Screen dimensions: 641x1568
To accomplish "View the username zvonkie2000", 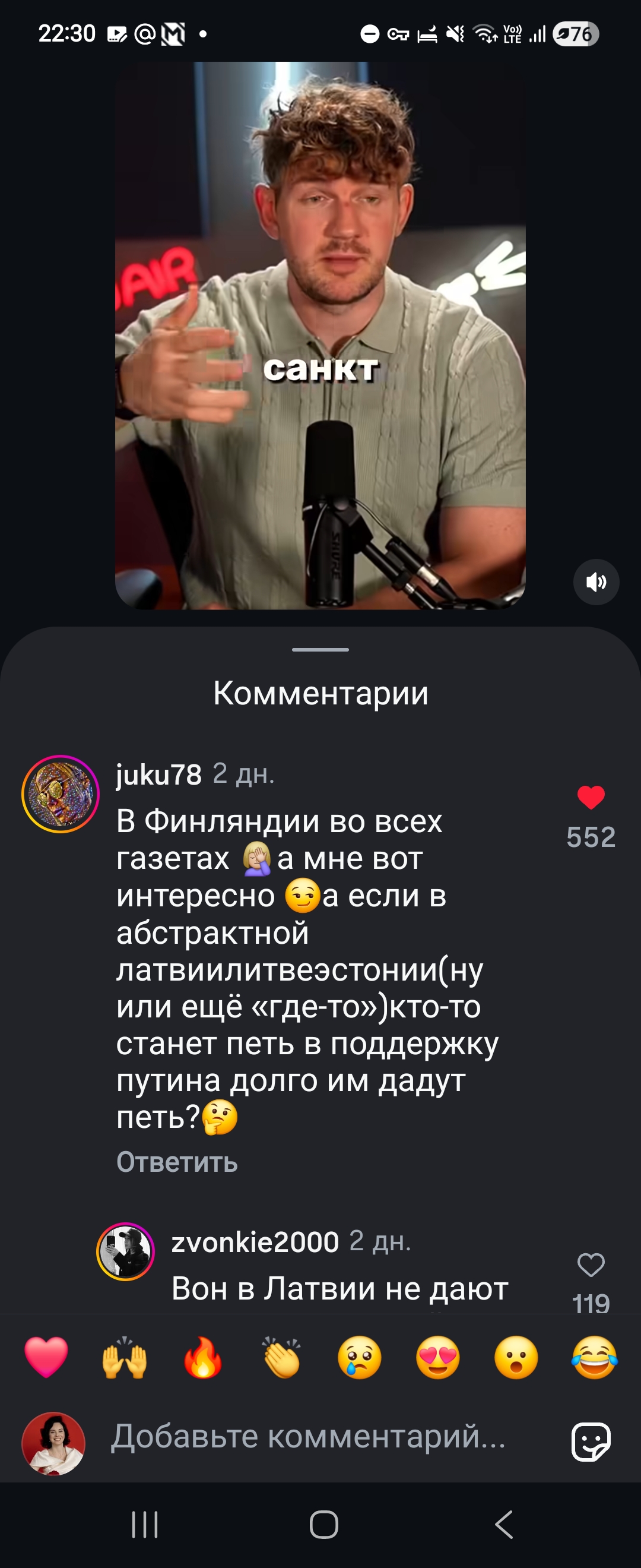I will 255,1242.
